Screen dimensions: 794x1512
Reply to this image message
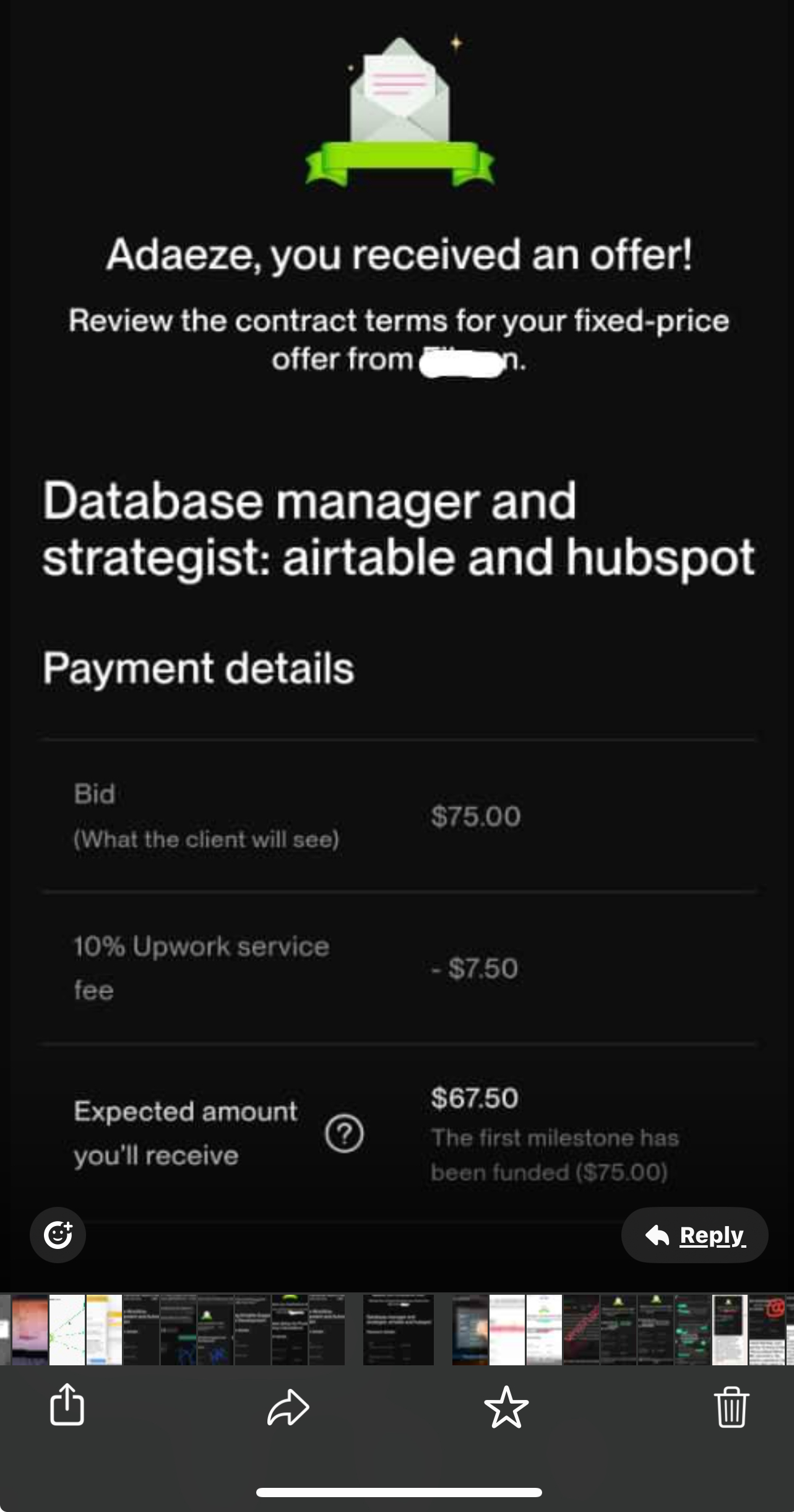[695, 1235]
